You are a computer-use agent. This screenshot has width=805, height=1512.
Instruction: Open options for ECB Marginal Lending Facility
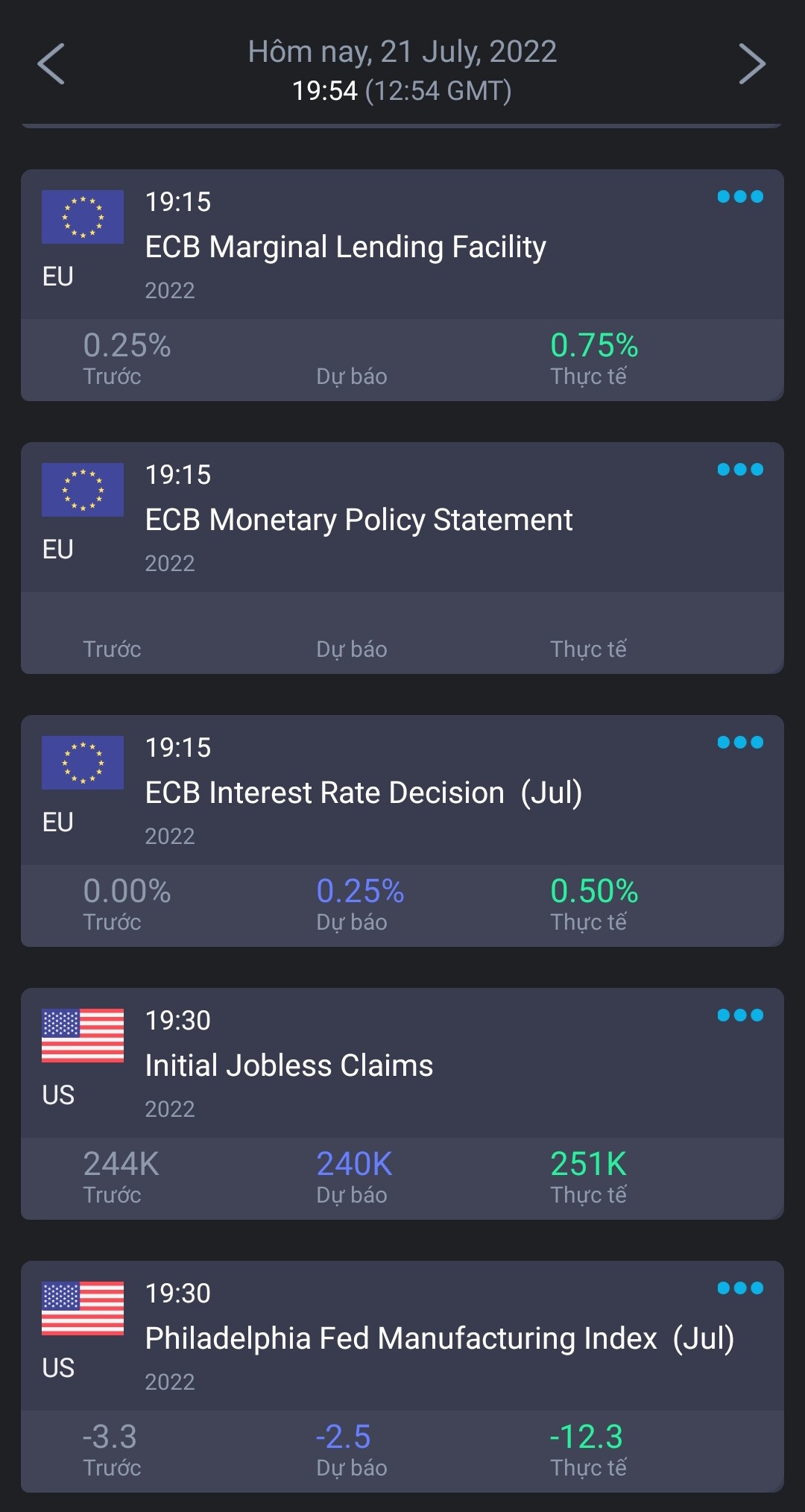click(x=739, y=197)
